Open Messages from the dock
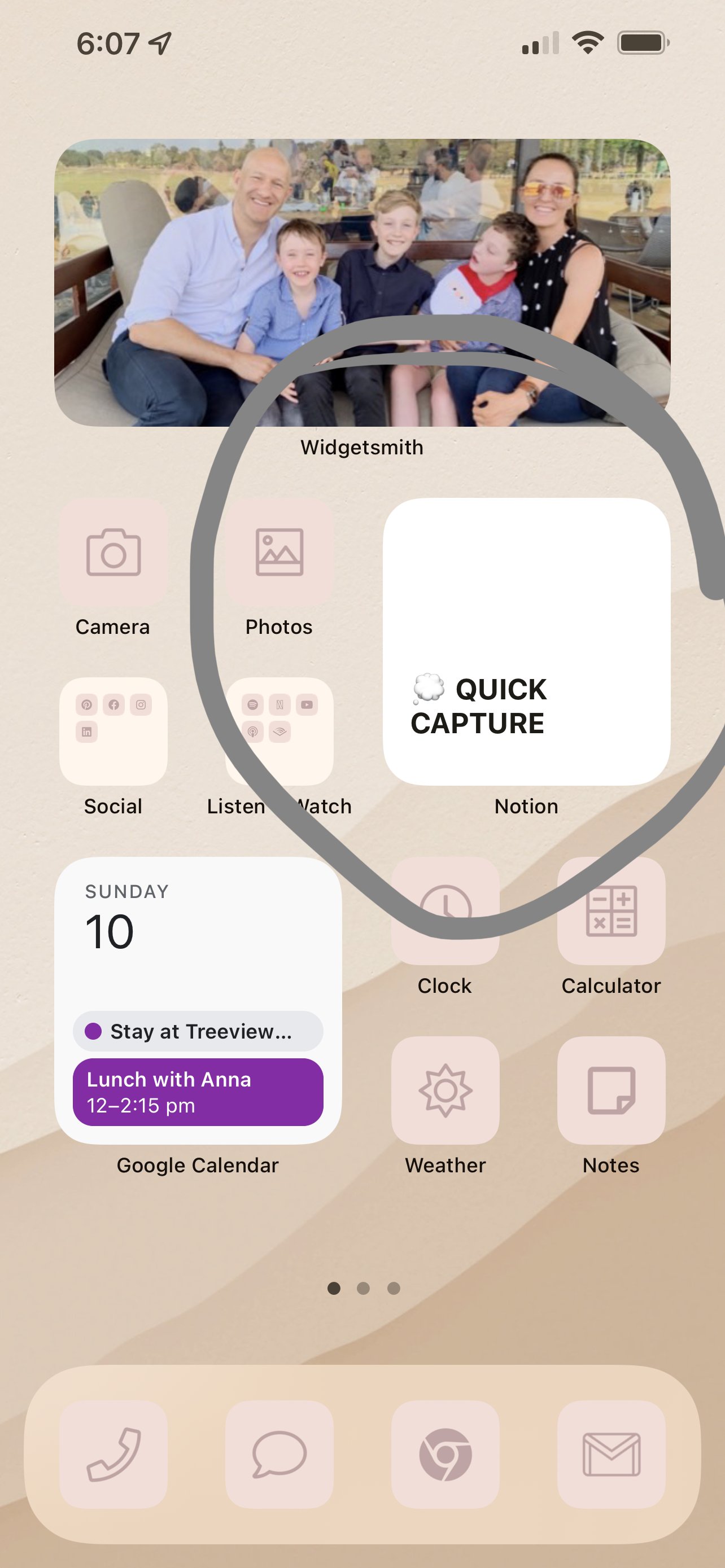This screenshot has width=725, height=1568. (x=279, y=1454)
